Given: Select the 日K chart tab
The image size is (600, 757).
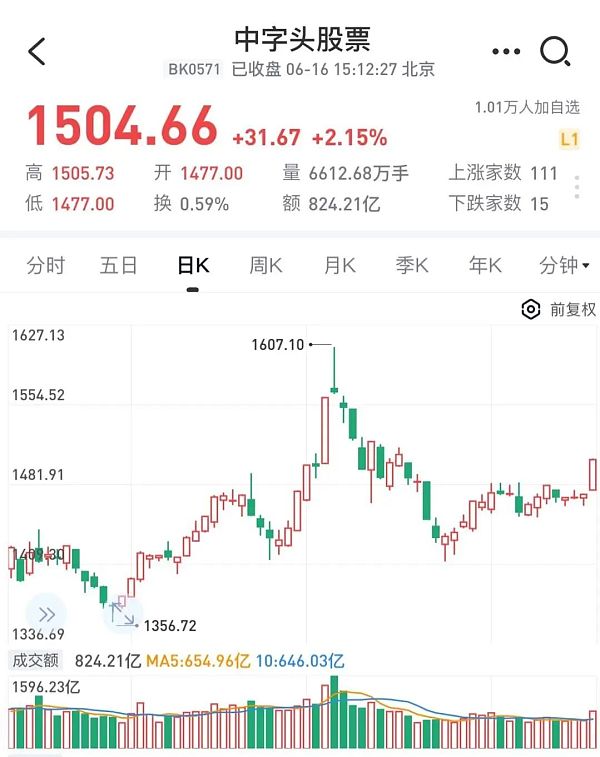Looking at the screenshot, I should click(x=193, y=265).
